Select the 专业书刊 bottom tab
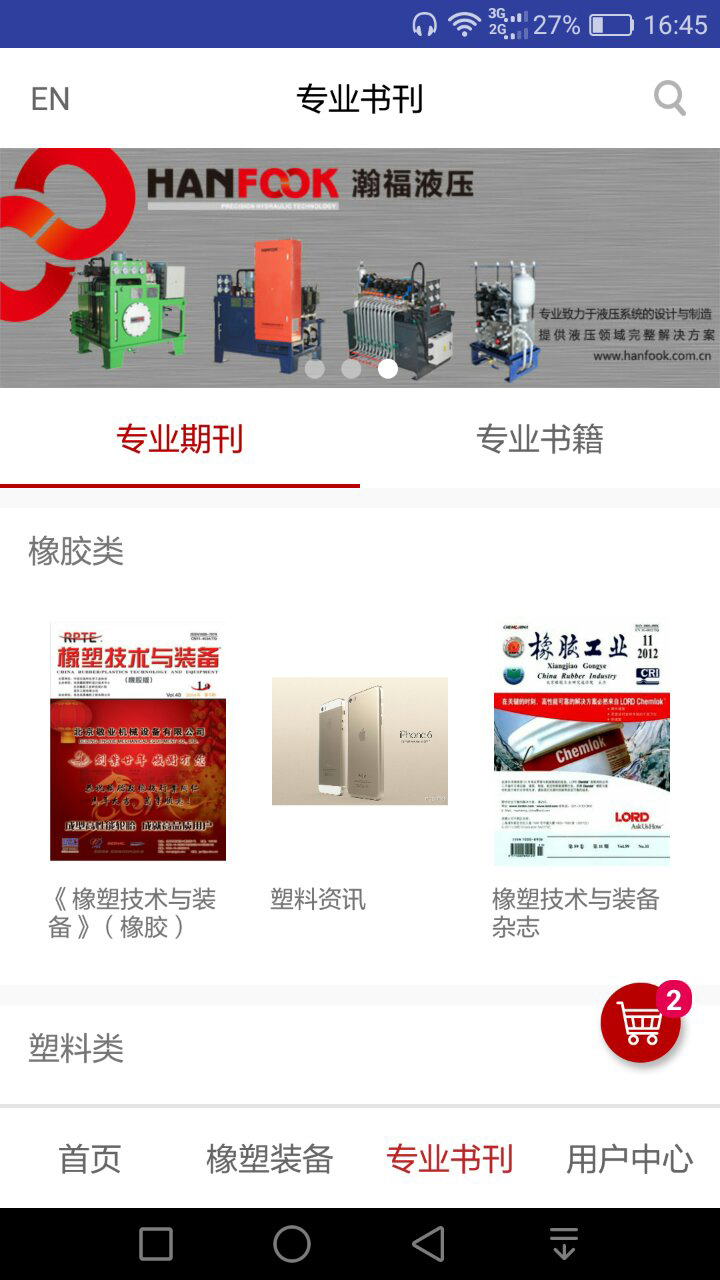Image resolution: width=720 pixels, height=1280 pixels. pos(450,1159)
